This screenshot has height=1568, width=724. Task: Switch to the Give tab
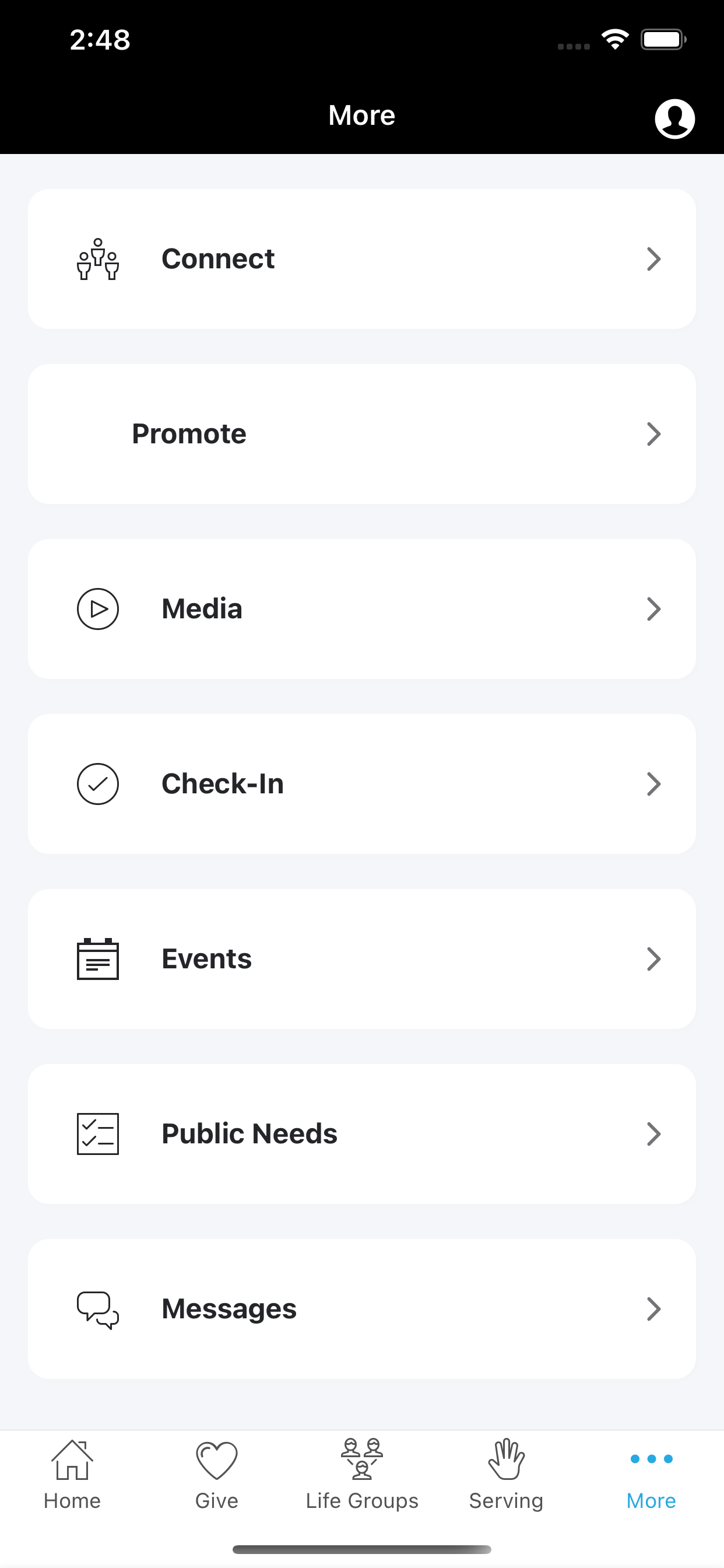point(217,1475)
